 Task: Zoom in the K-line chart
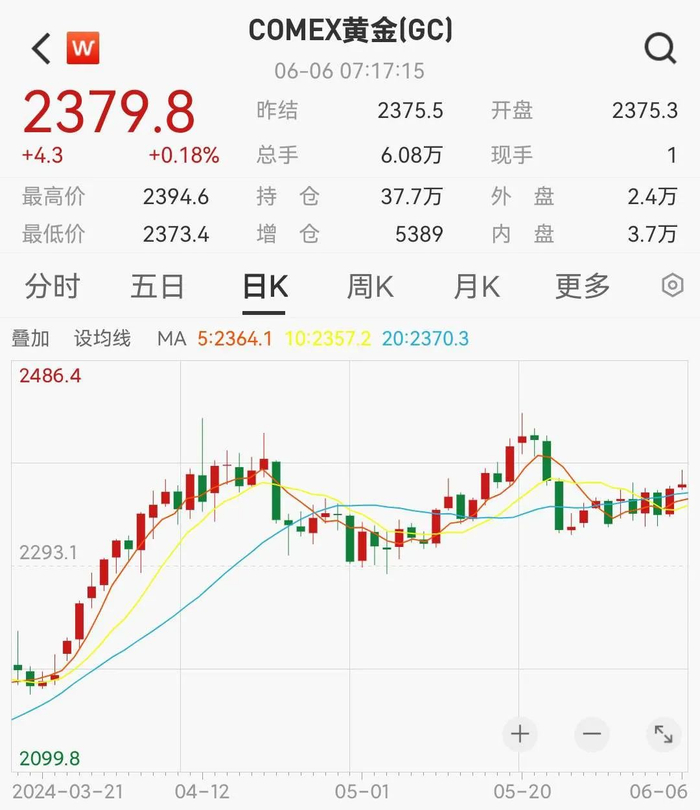tap(520, 734)
